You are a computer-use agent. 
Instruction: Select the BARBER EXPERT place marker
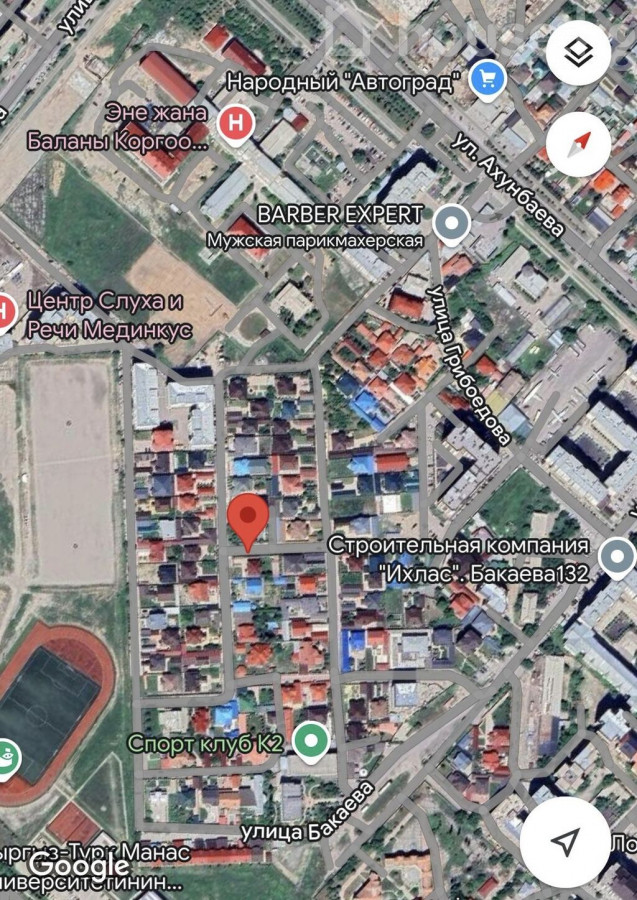click(x=453, y=225)
